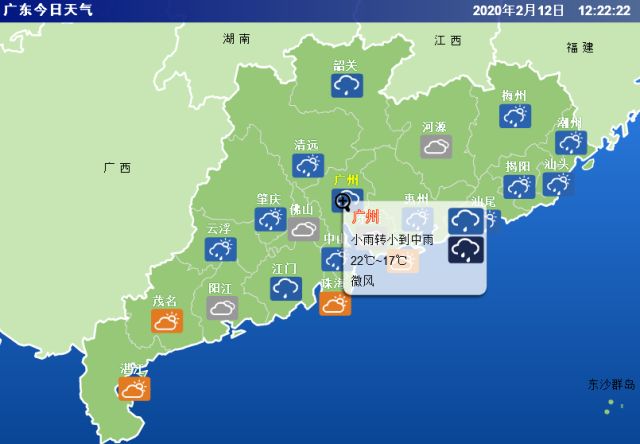Select the Meizhou (梅州) weather icon
The height and width of the screenshot is (444, 640).
(516, 117)
